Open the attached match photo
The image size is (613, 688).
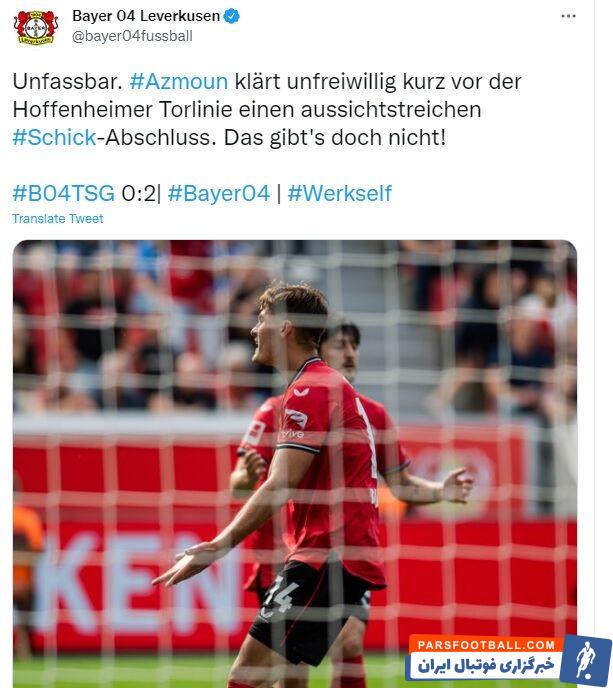coord(294,460)
